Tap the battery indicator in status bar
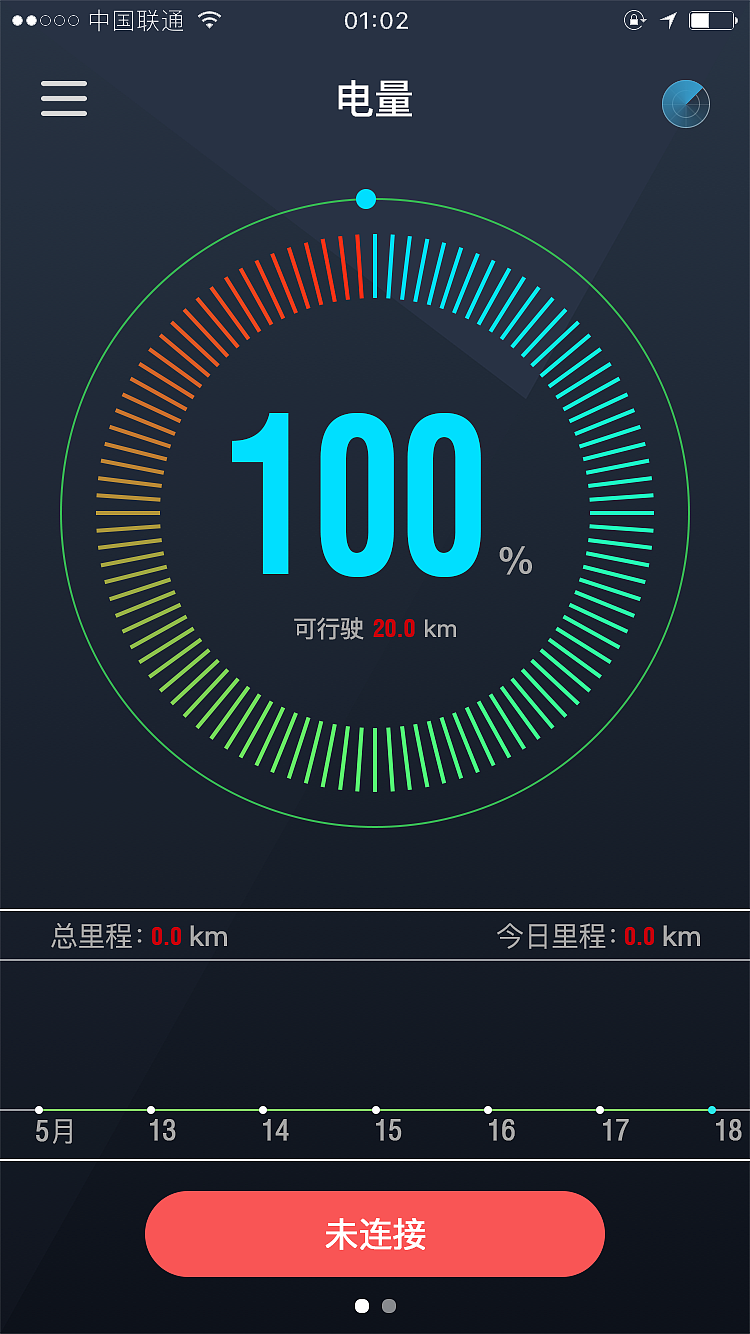Viewport: 750px width, 1334px height. 712,18
